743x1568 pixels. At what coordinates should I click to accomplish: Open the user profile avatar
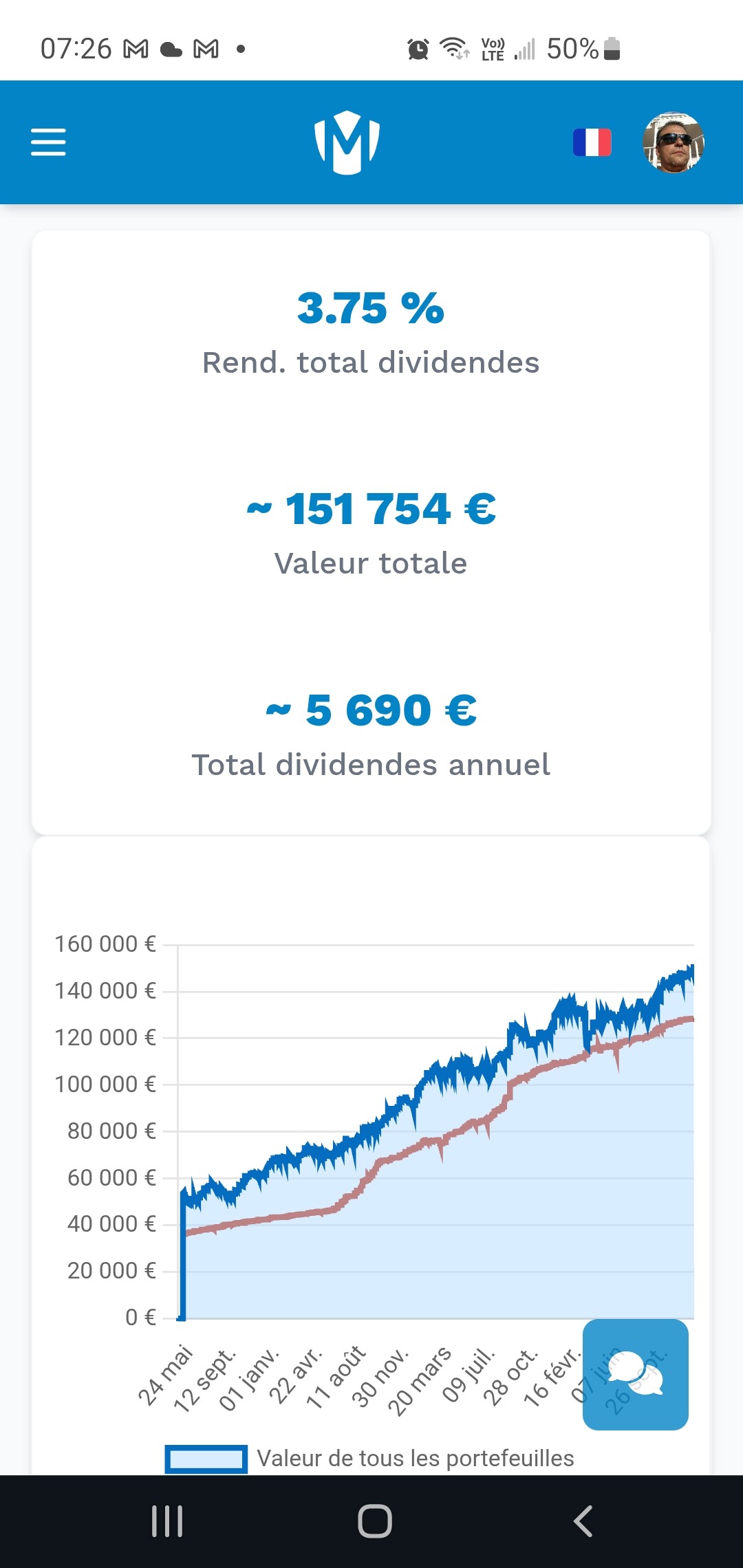click(x=674, y=142)
